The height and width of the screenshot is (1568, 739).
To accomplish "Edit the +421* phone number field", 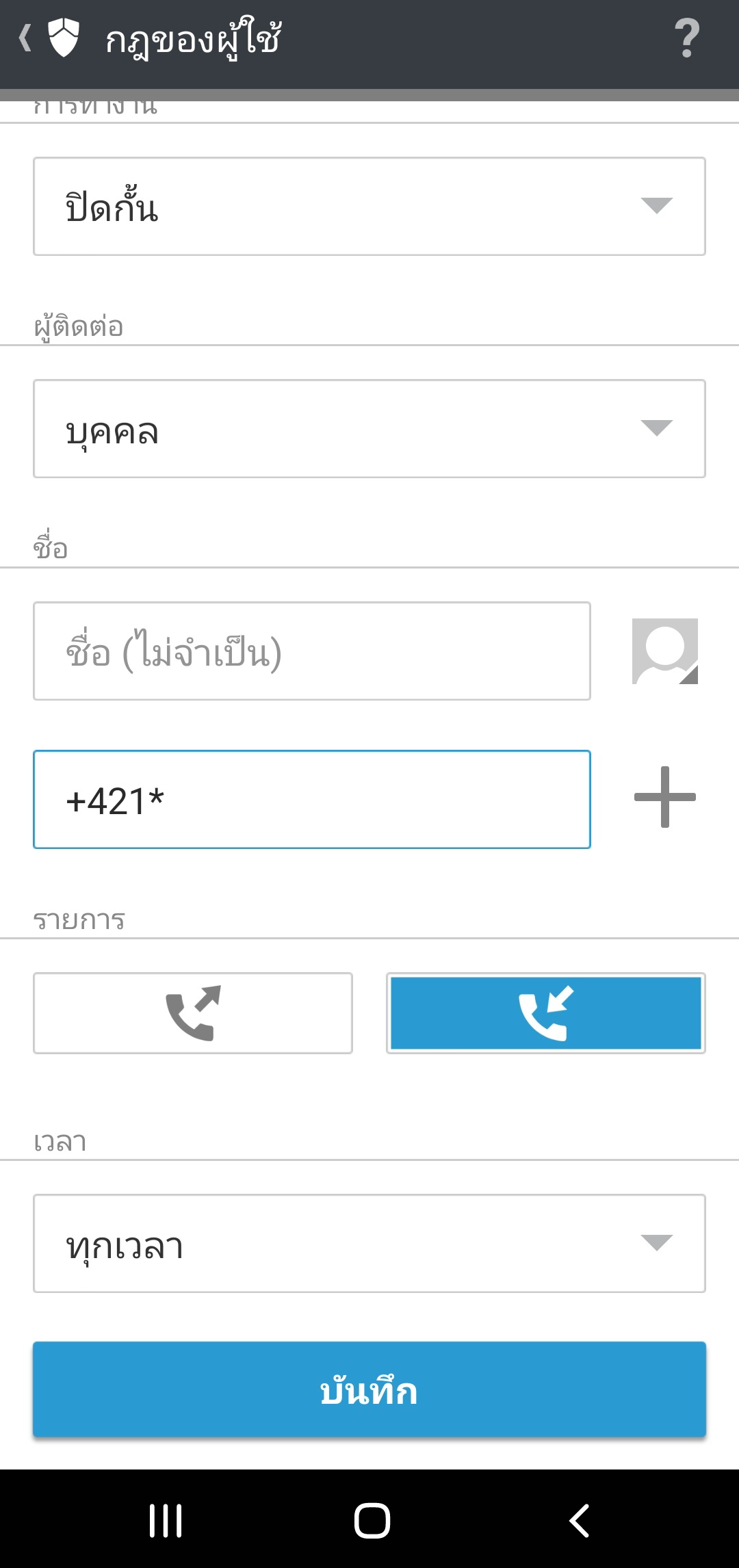I will (x=312, y=800).
